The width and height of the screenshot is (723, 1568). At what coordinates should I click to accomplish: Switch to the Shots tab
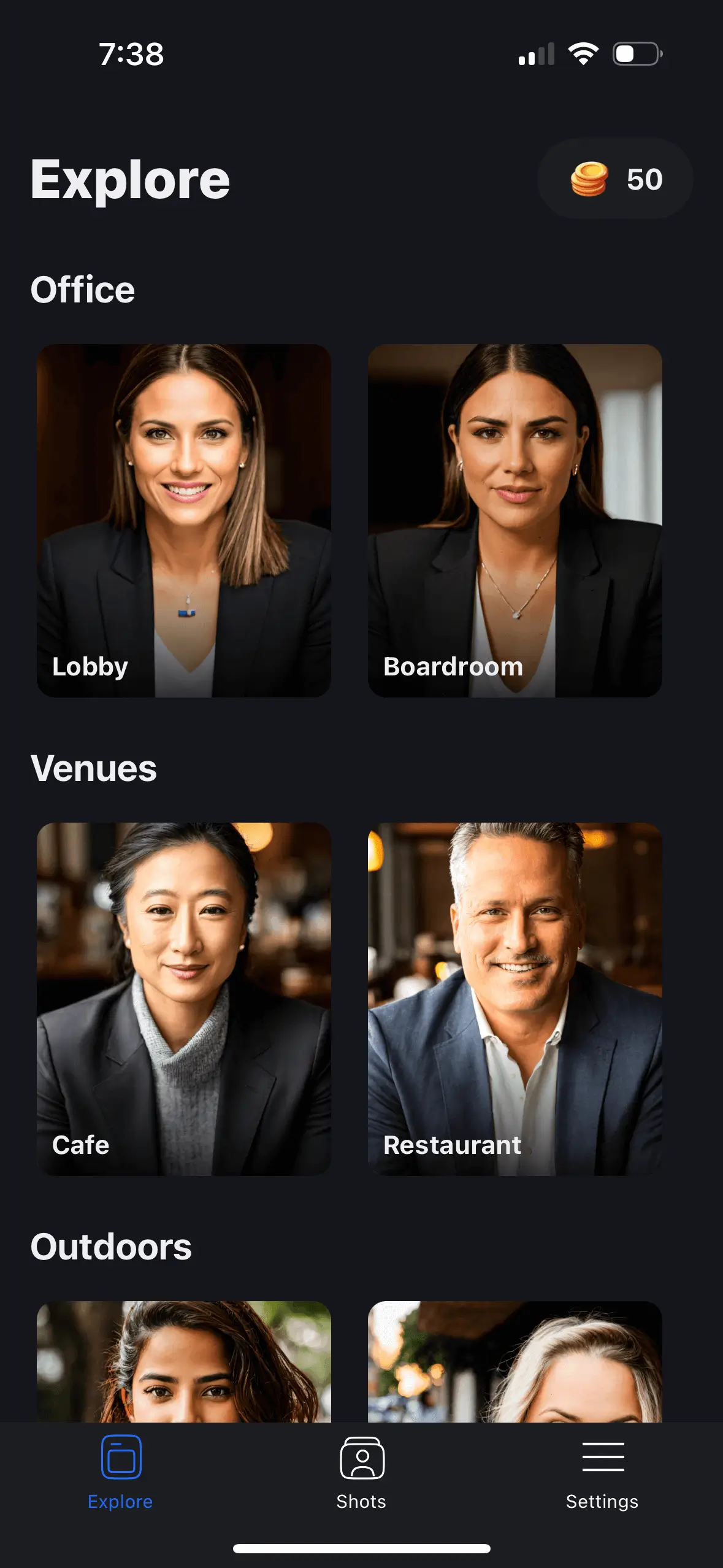[x=361, y=1472]
